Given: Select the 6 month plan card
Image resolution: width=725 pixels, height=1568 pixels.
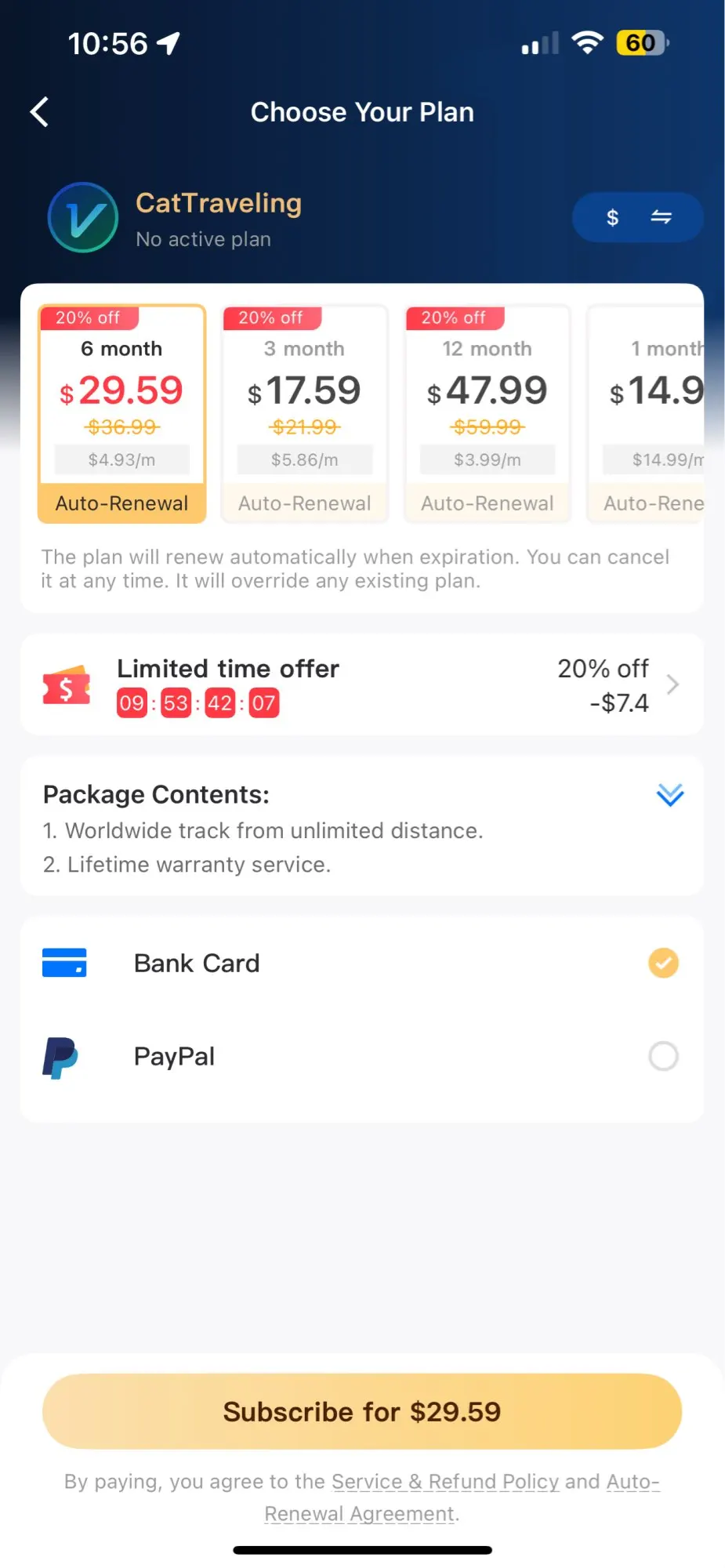Looking at the screenshot, I should point(121,413).
